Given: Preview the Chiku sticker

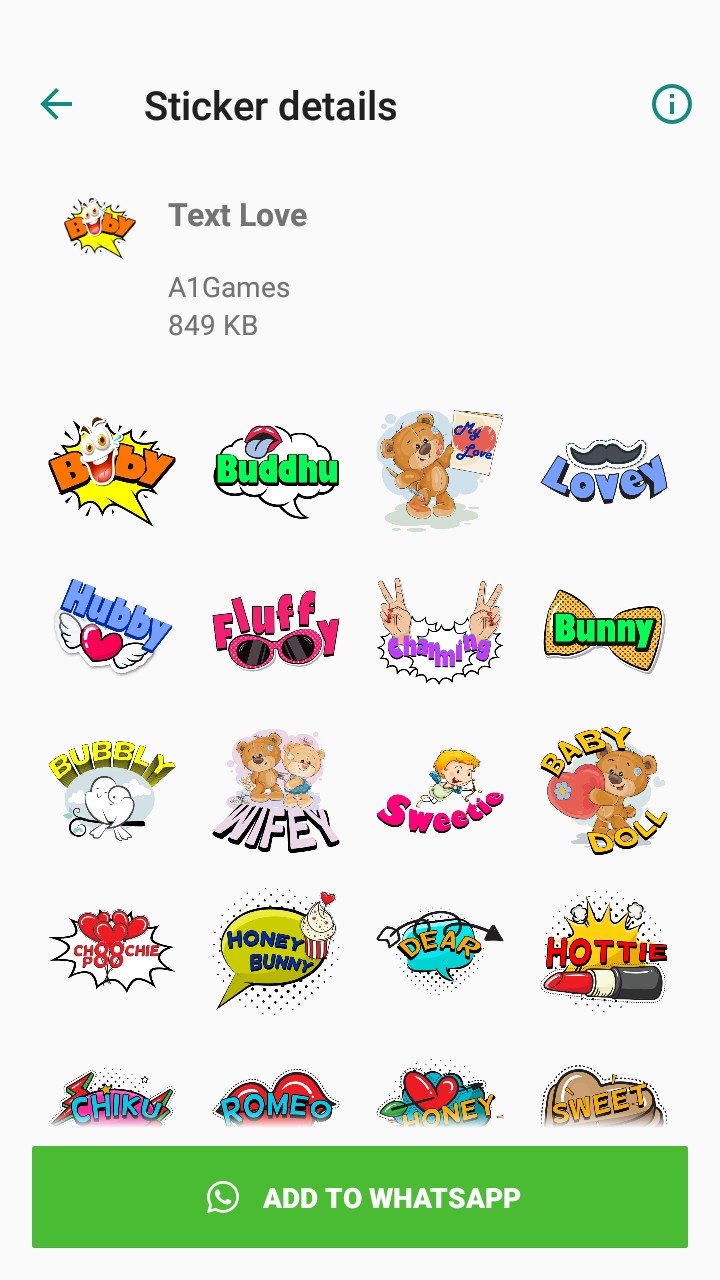Looking at the screenshot, I should (112, 1100).
